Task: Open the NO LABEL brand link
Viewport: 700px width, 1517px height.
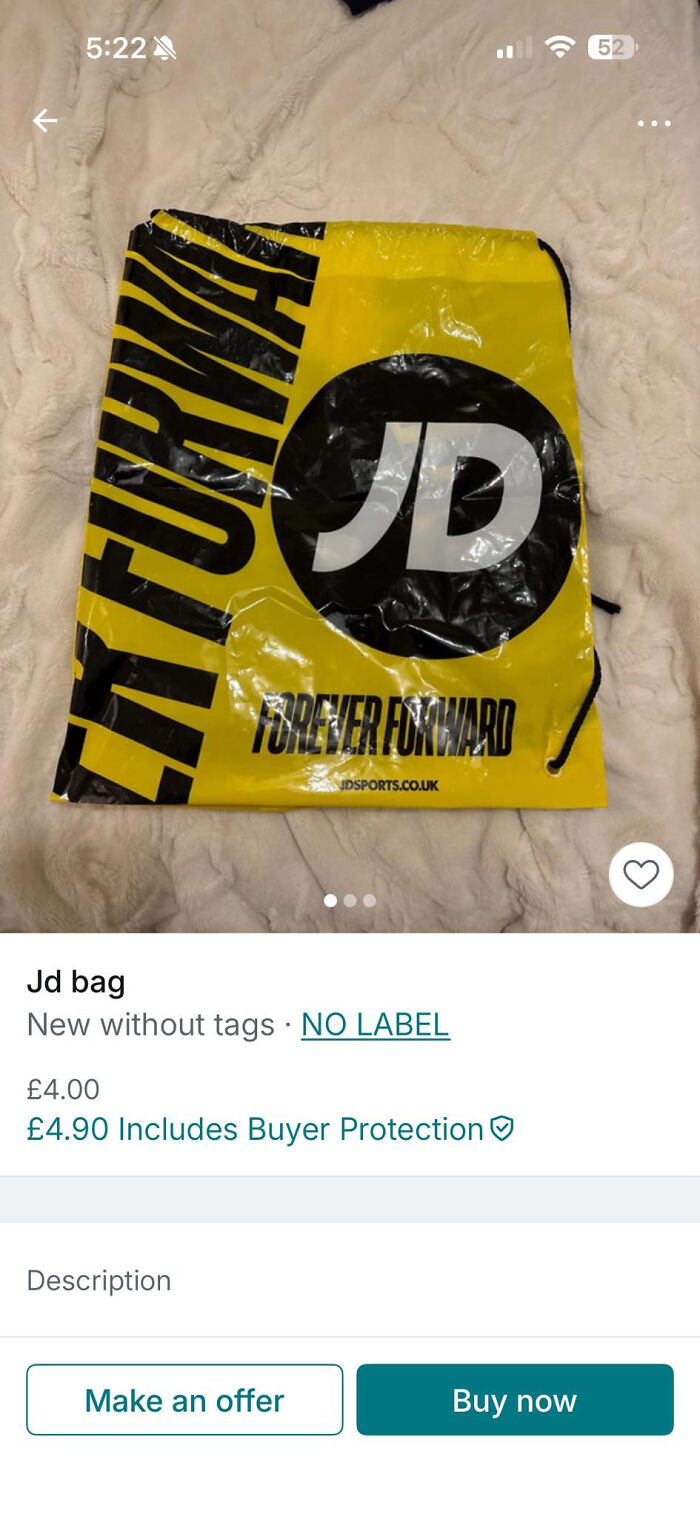Action: tap(375, 1024)
